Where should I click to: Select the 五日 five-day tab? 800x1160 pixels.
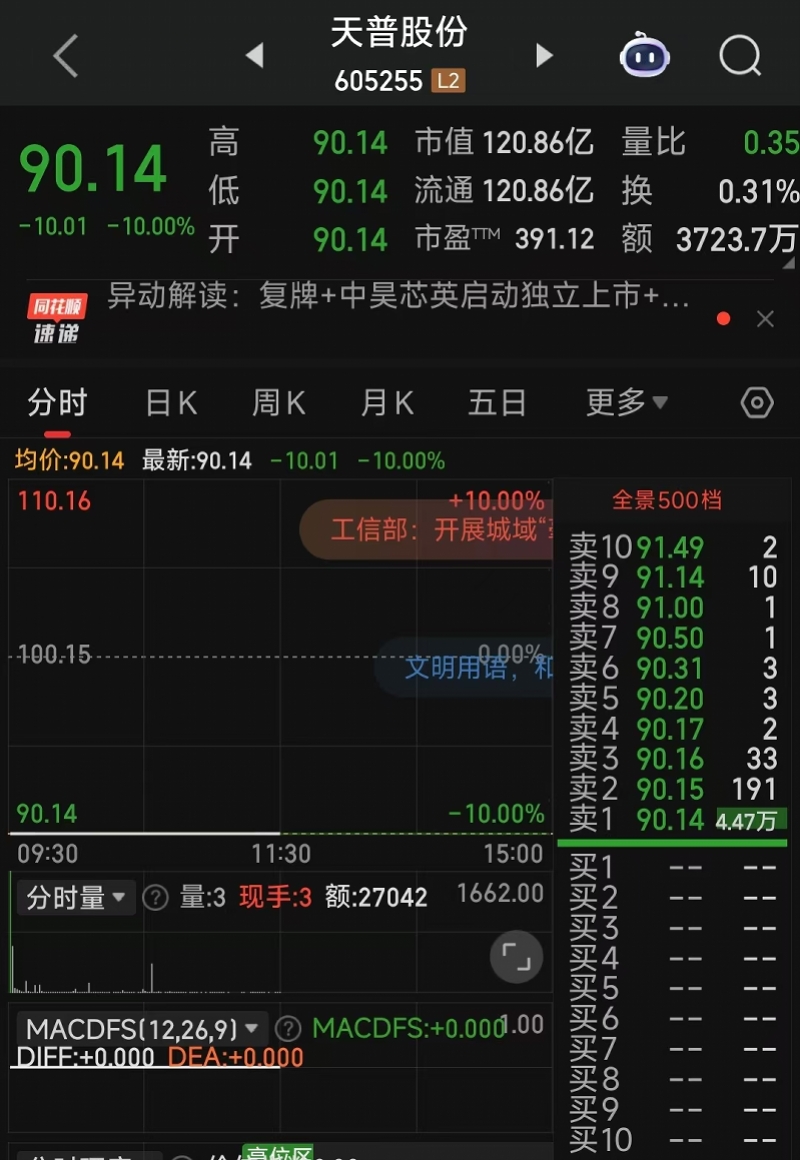(496, 401)
